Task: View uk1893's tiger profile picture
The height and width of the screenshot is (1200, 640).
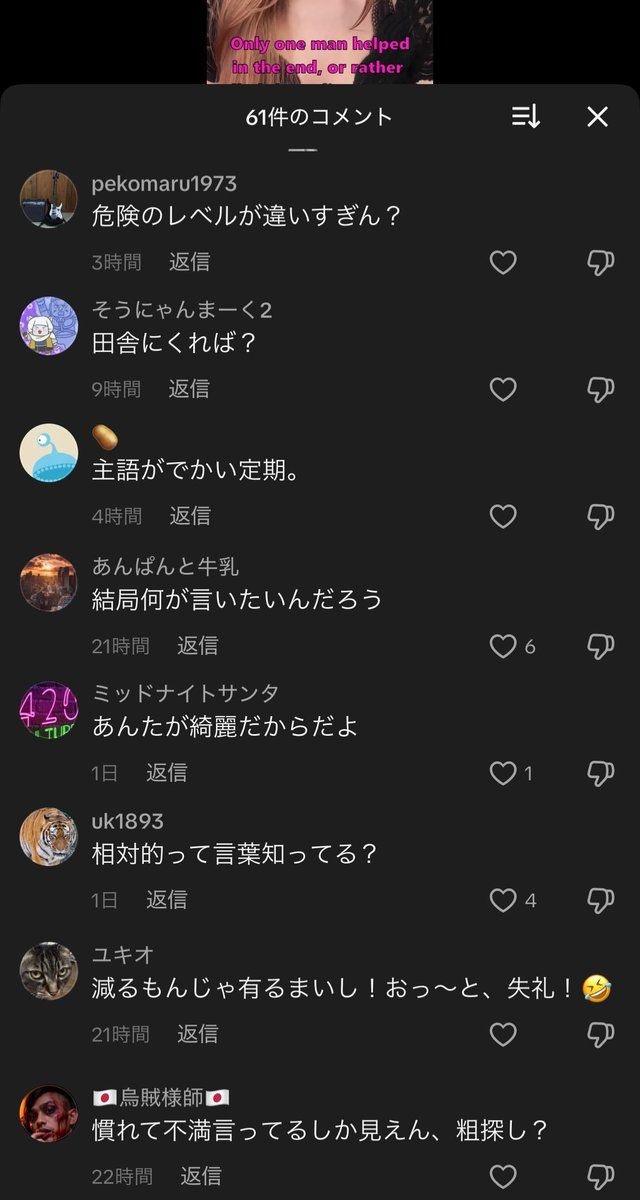Action: point(48,837)
